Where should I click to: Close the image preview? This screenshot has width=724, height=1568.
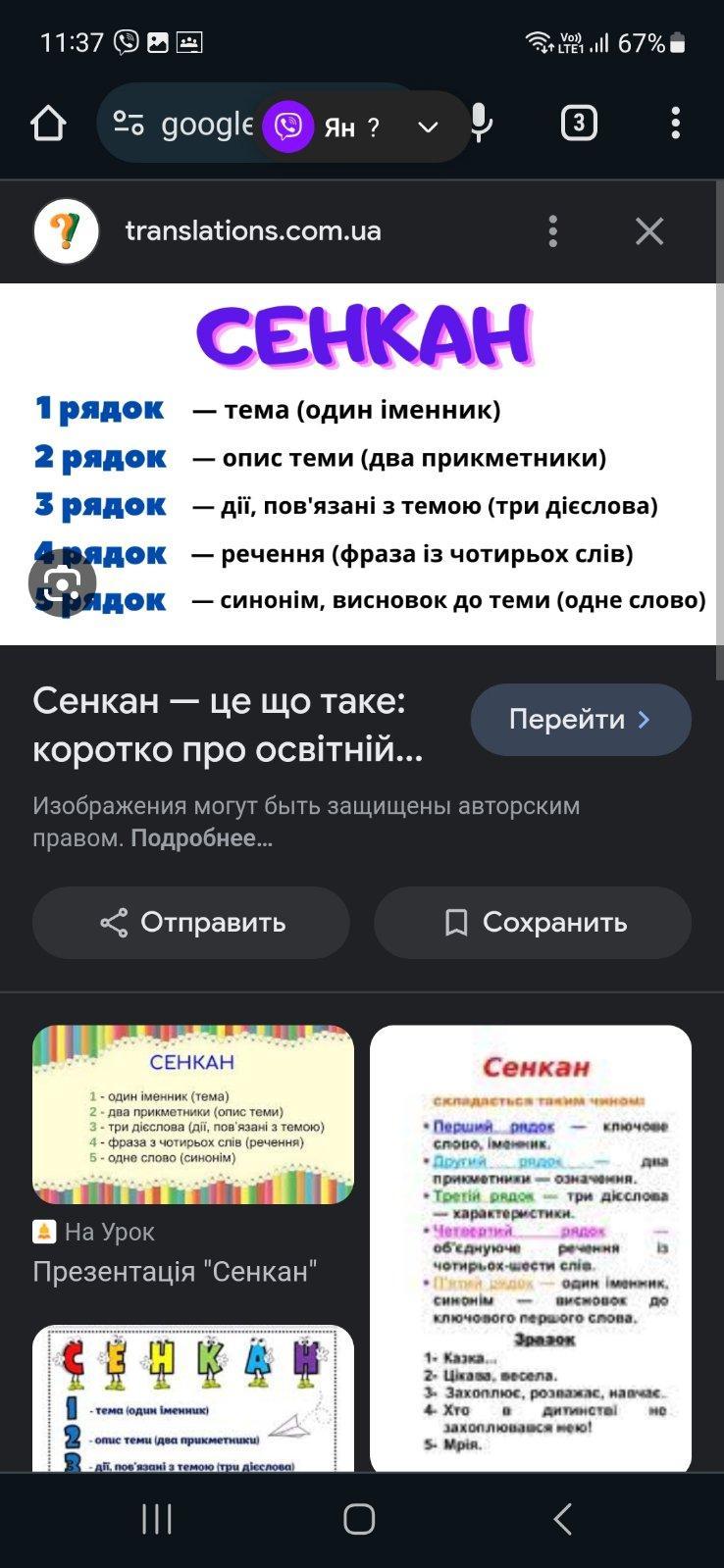tap(649, 231)
